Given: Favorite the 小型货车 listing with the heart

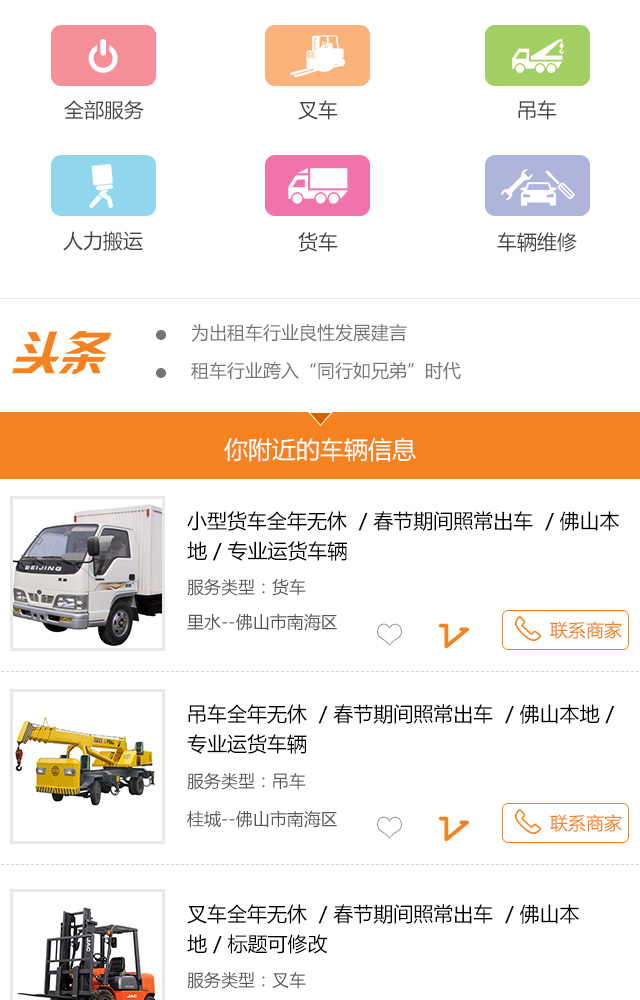Looking at the screenshot, I should point(389,634).
